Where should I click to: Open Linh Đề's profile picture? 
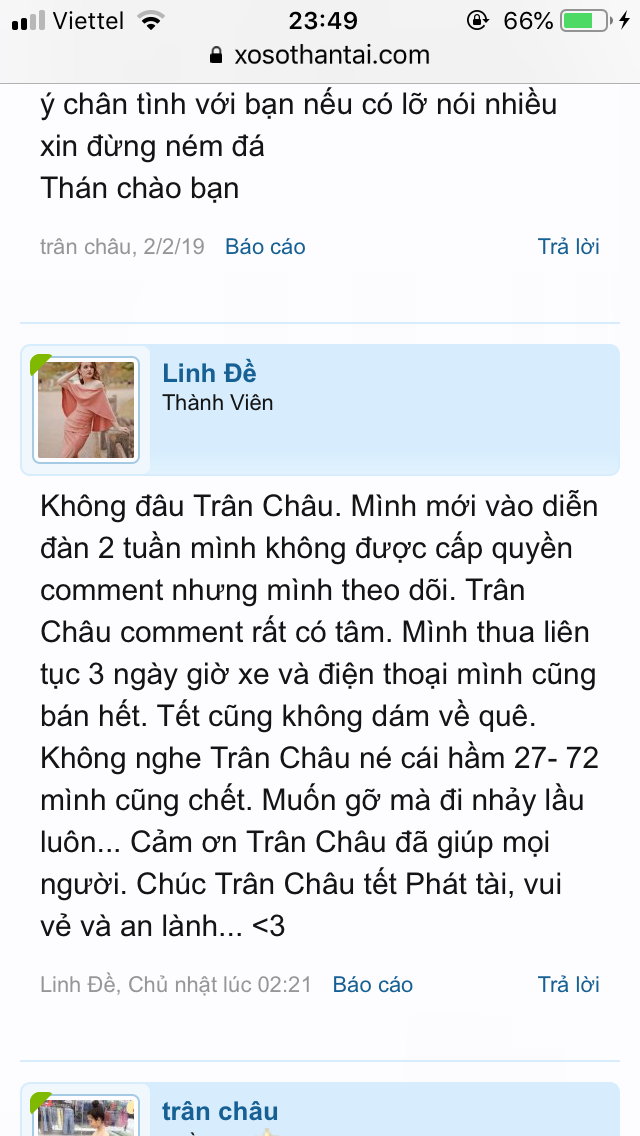click(x=86, y=409)
